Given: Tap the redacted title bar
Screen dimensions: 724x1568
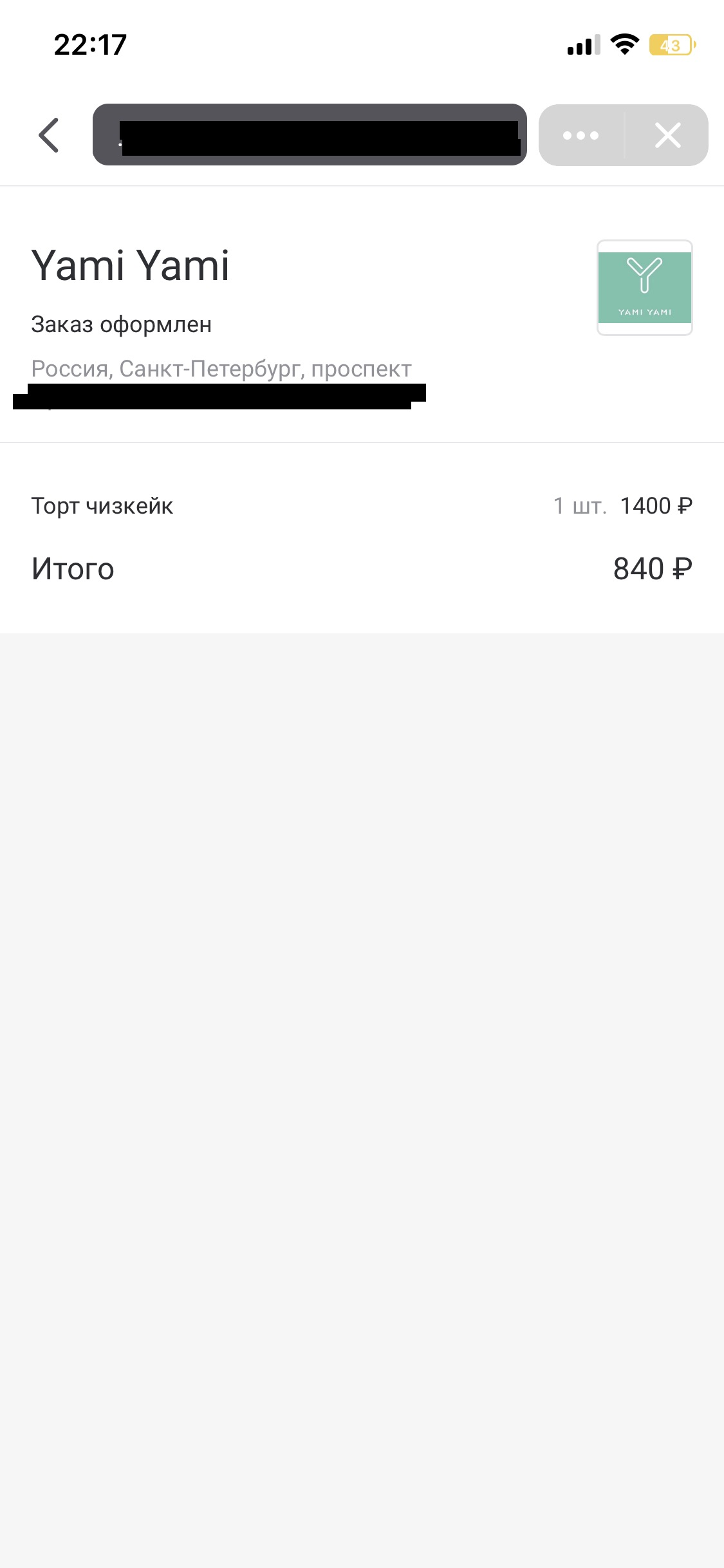Looking at the screenshot, I should 310,135.
